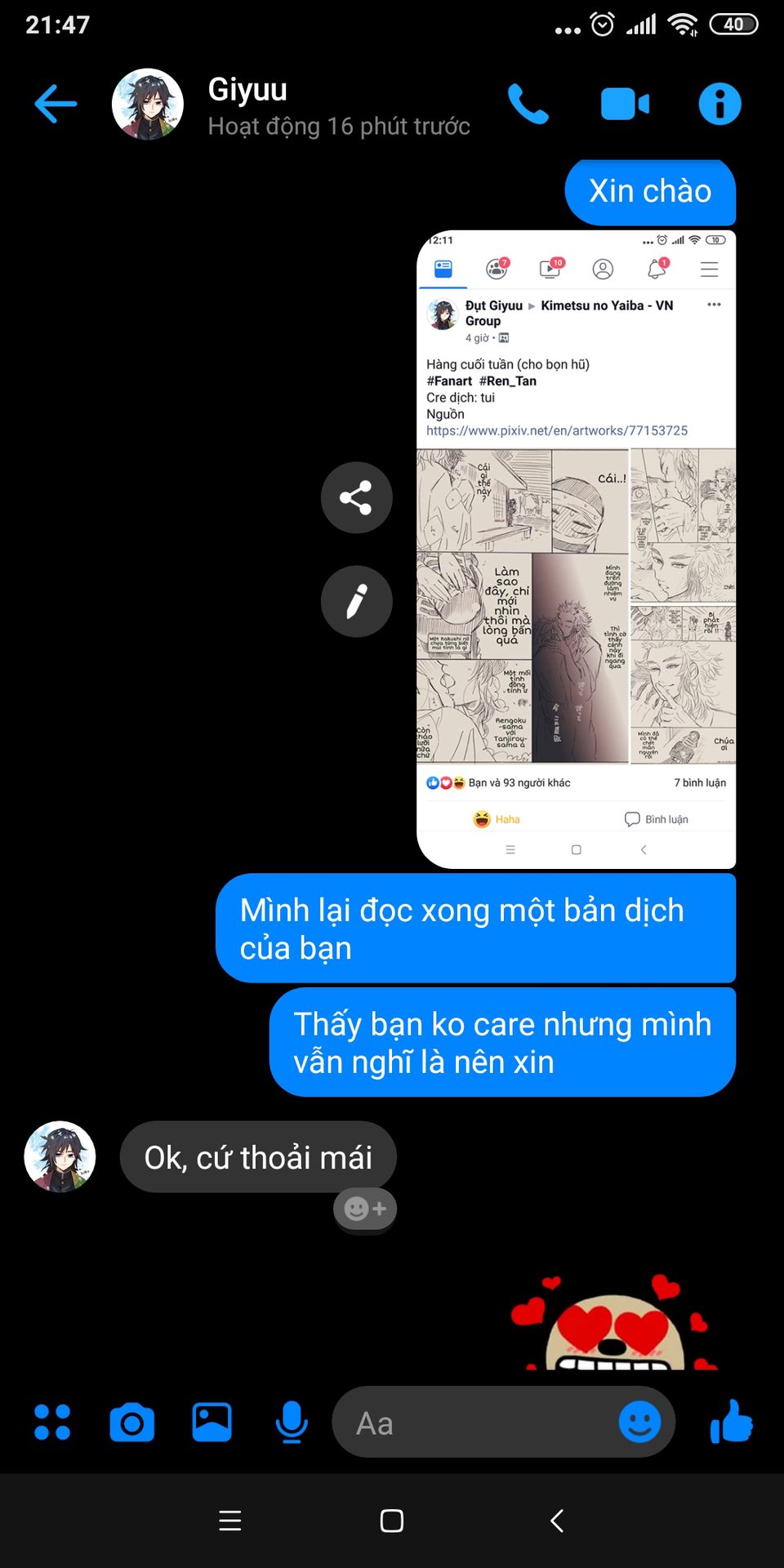Go to the system home screen
The height and width of the screenshot is (1568, 784).
[392, 1521]
